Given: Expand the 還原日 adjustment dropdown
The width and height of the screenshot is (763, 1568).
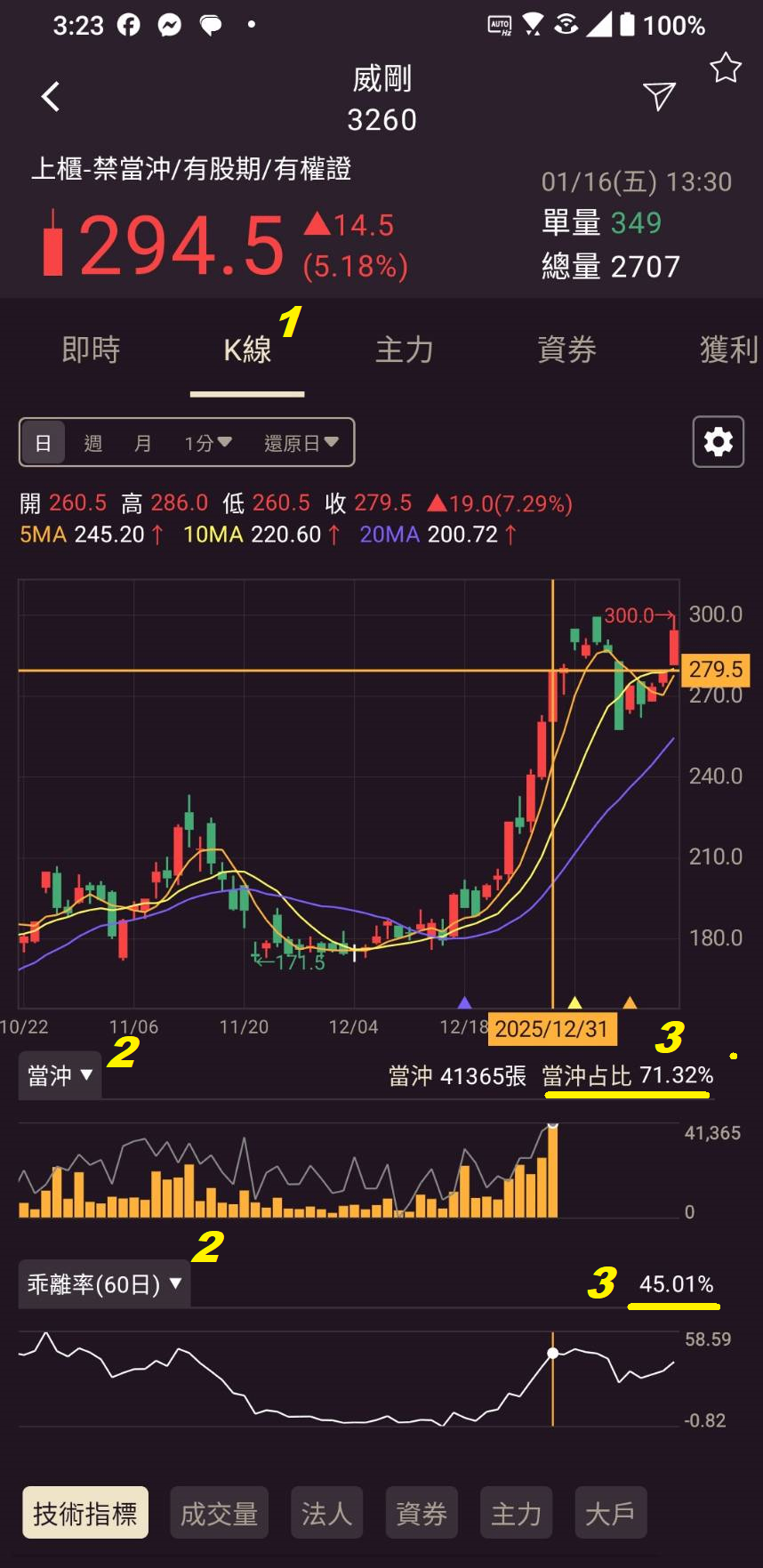Looking at the screenshot, I should 300,442.
